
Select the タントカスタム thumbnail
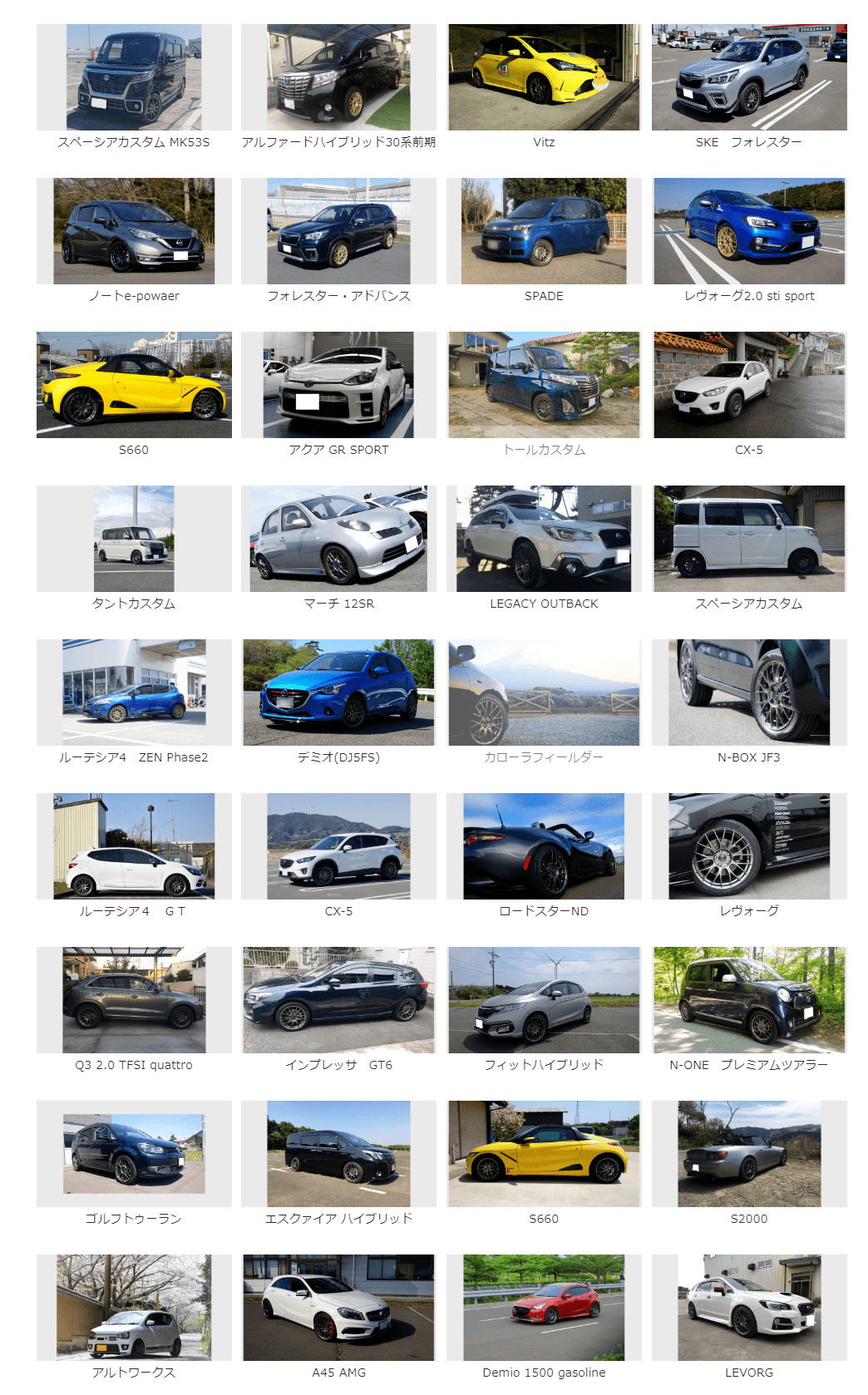click(134, 539)
